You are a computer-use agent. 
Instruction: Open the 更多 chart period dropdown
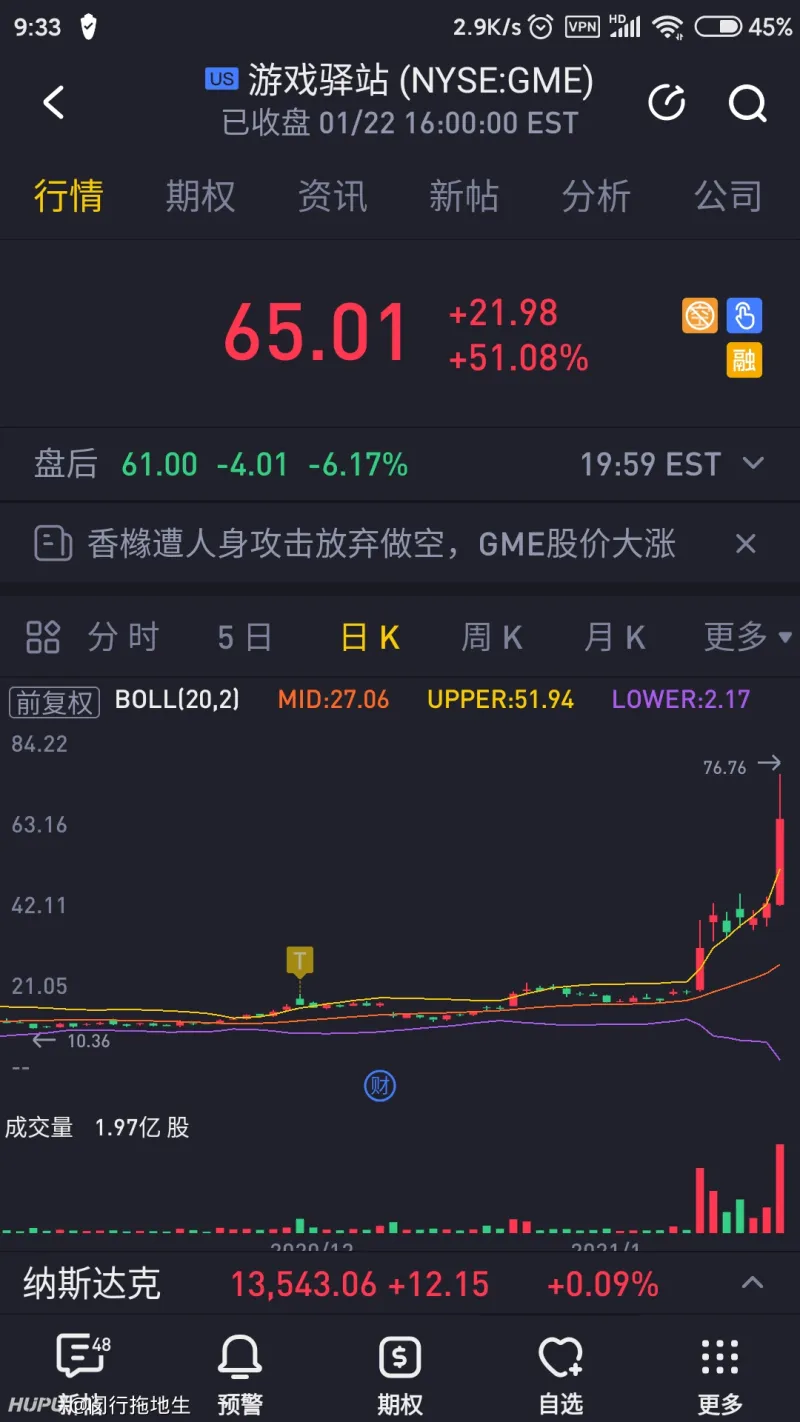point(746,637)
